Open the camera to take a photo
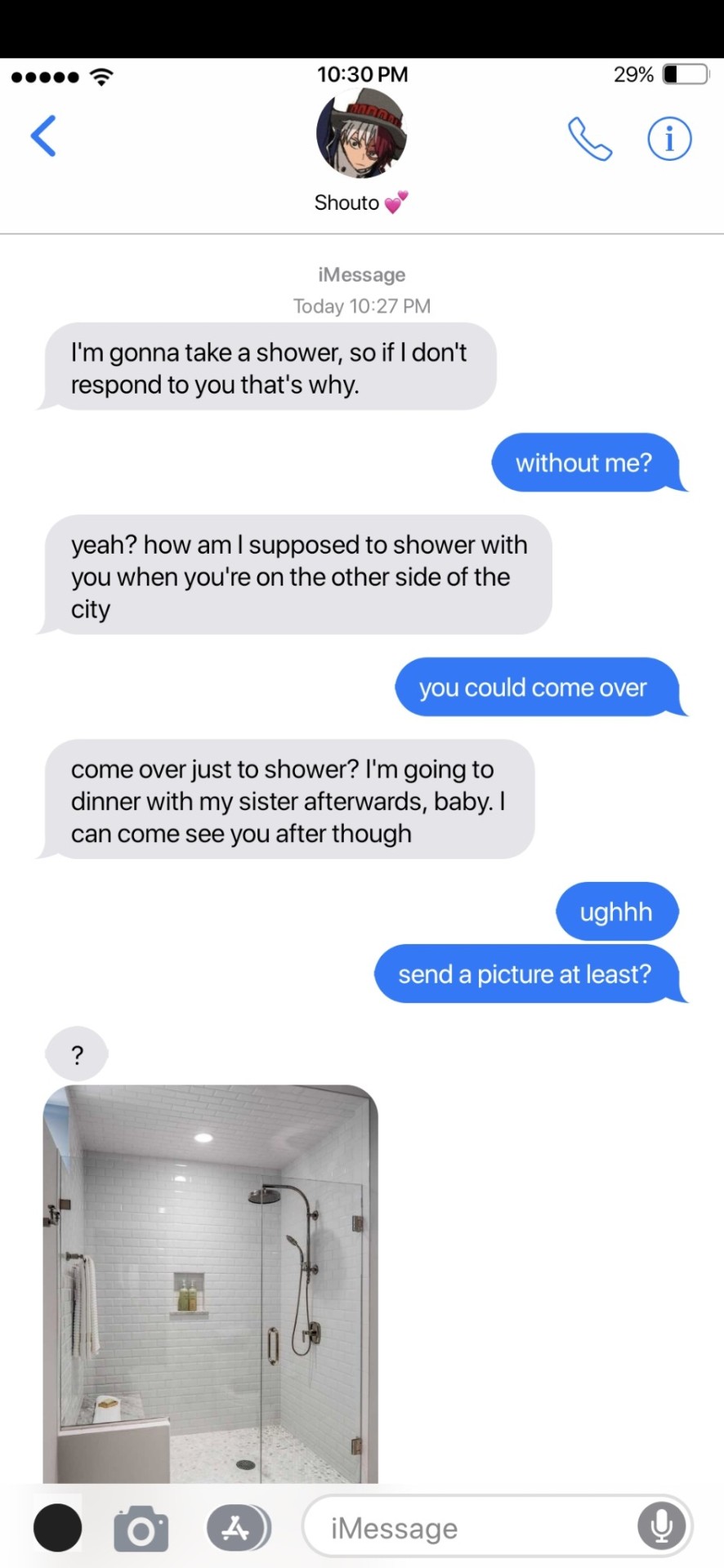724x1568 pixels. click(141, 1529)
